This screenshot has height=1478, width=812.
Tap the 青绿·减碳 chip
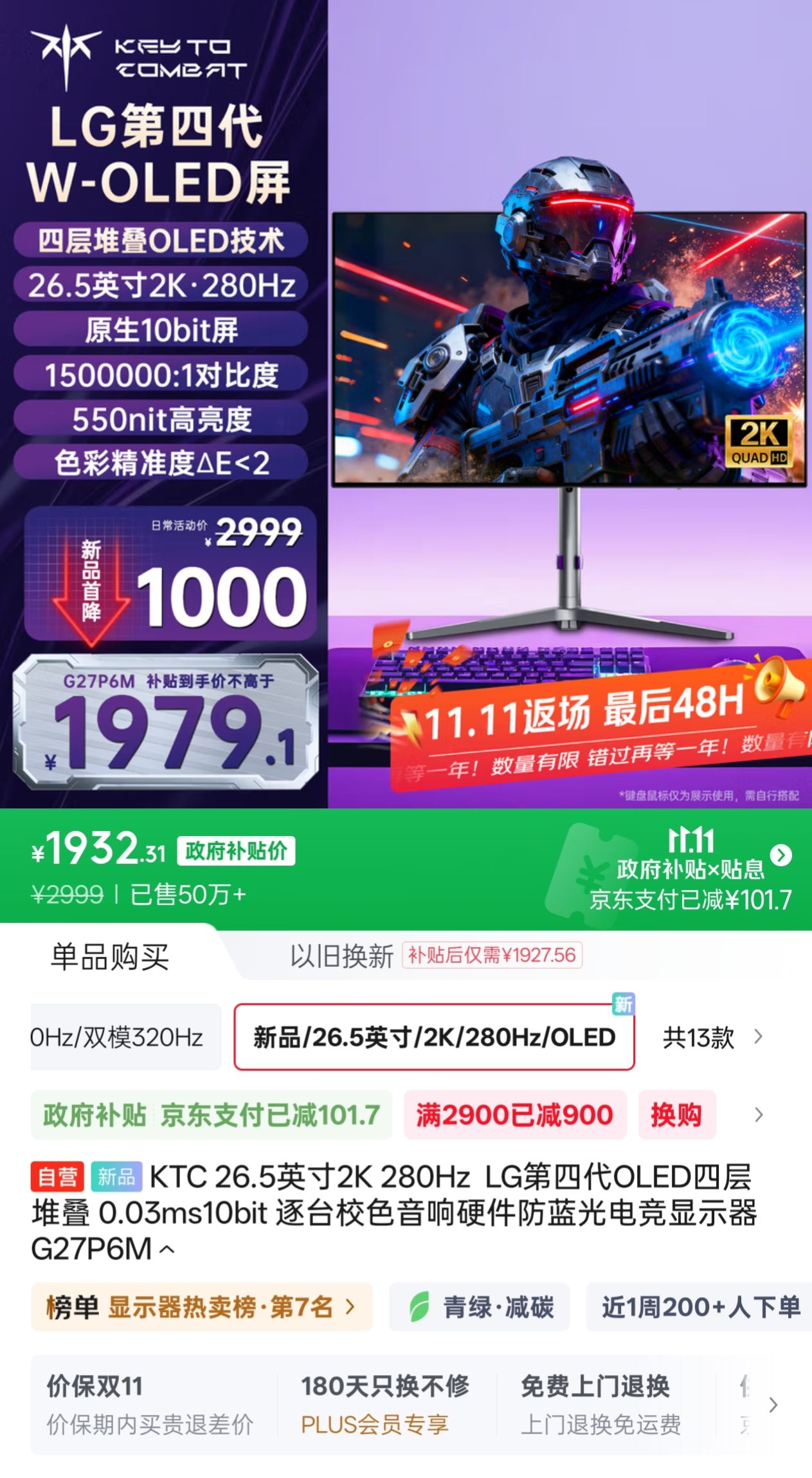[x=480, y=1307]
